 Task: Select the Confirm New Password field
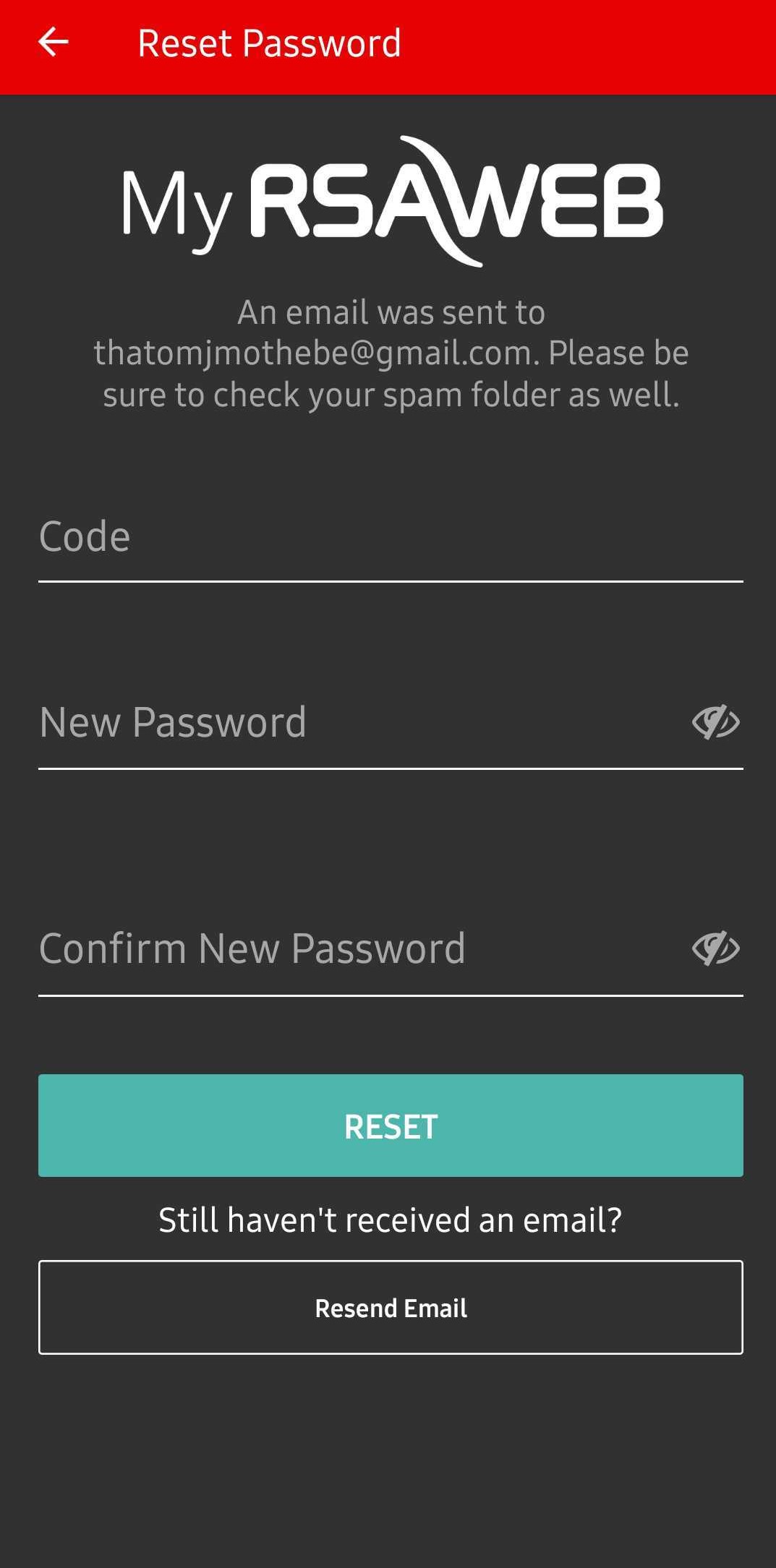click(354, 948)
